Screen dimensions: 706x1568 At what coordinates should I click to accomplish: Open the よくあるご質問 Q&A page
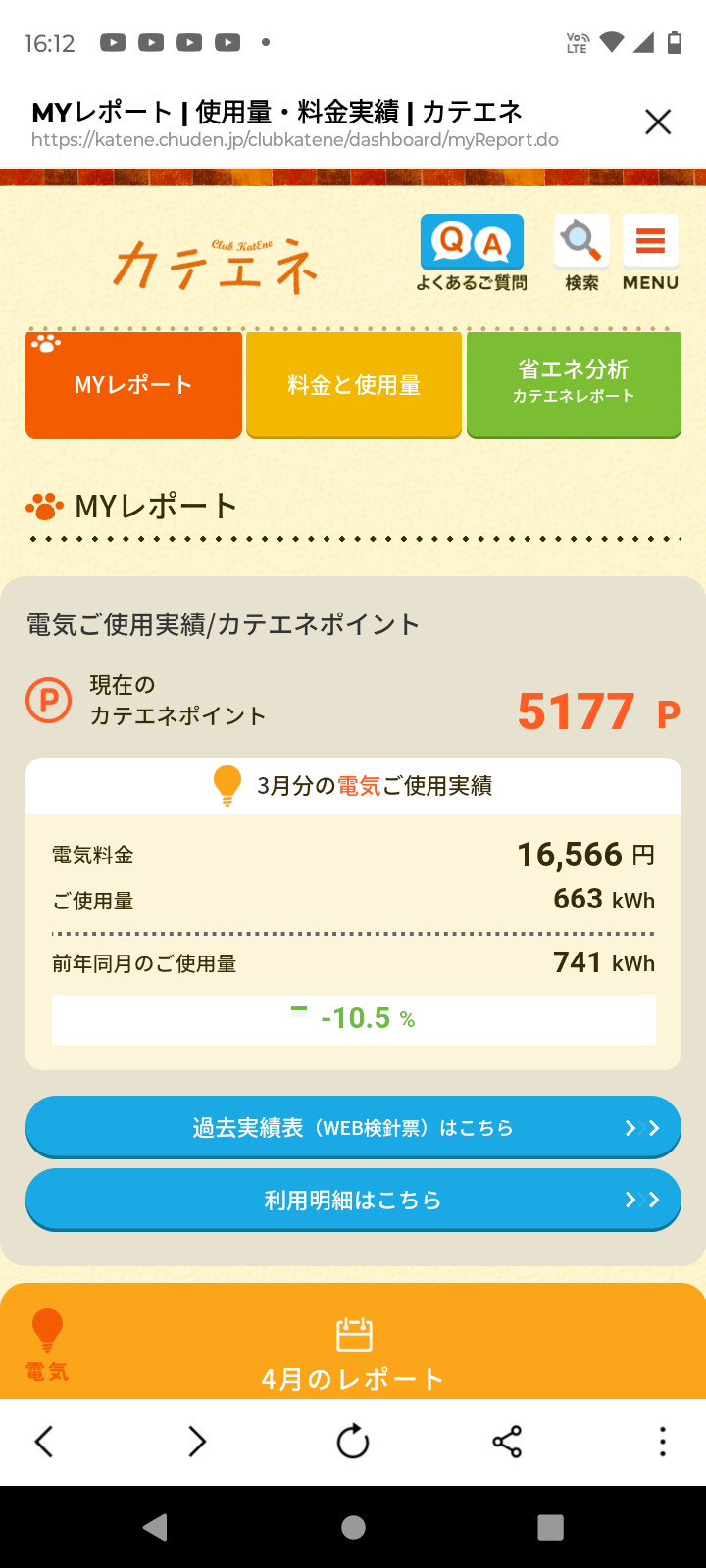pos(472,253)
